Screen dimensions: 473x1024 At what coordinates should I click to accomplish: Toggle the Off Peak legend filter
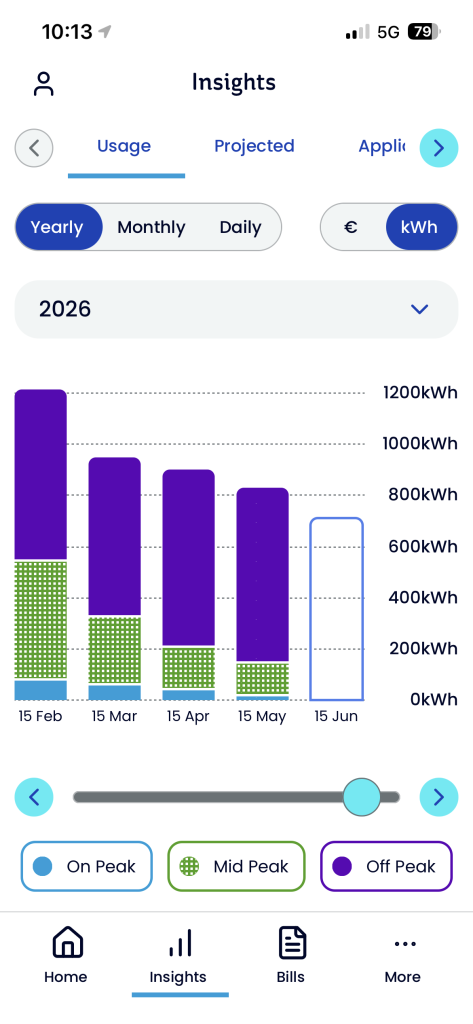[x=386, y=867]
